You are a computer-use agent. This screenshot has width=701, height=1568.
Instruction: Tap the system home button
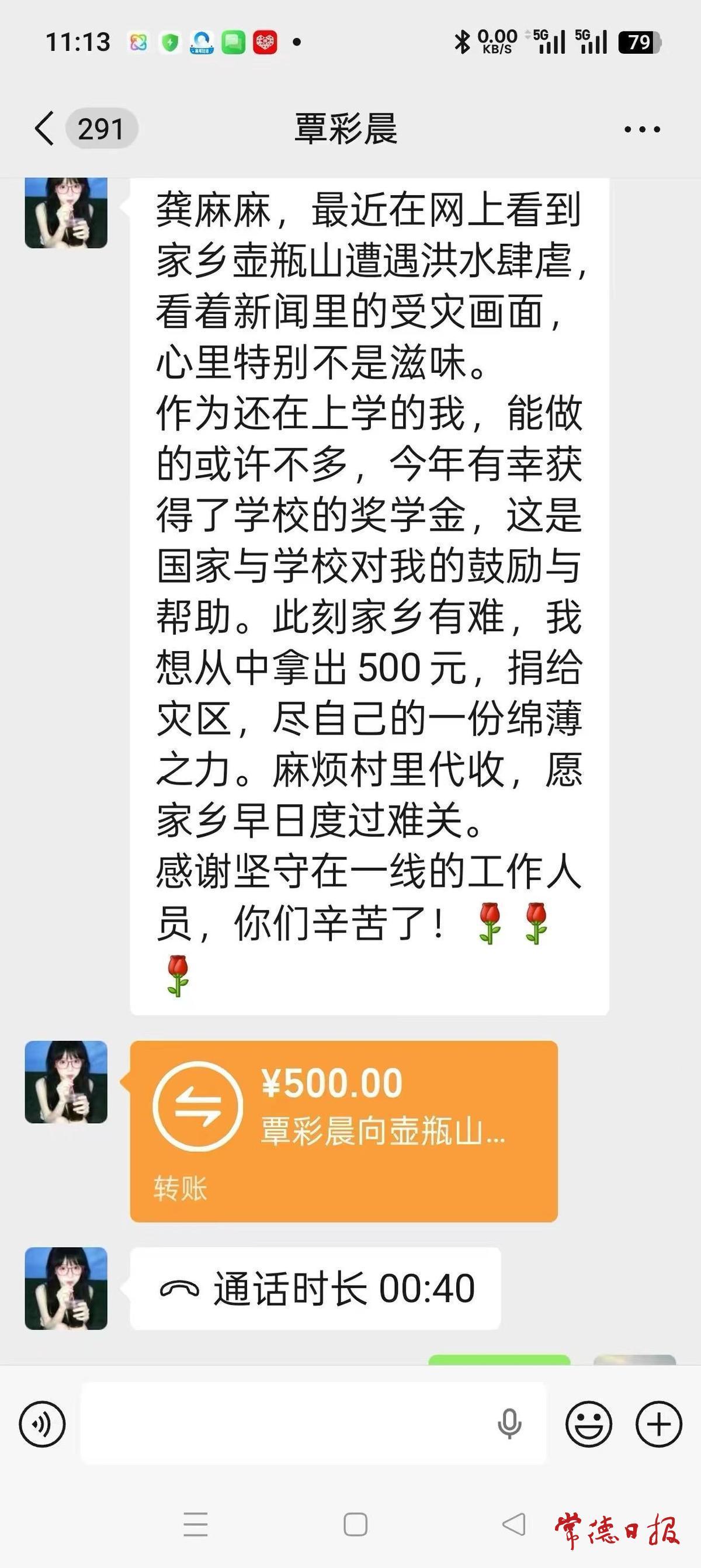click(355, 1525)
